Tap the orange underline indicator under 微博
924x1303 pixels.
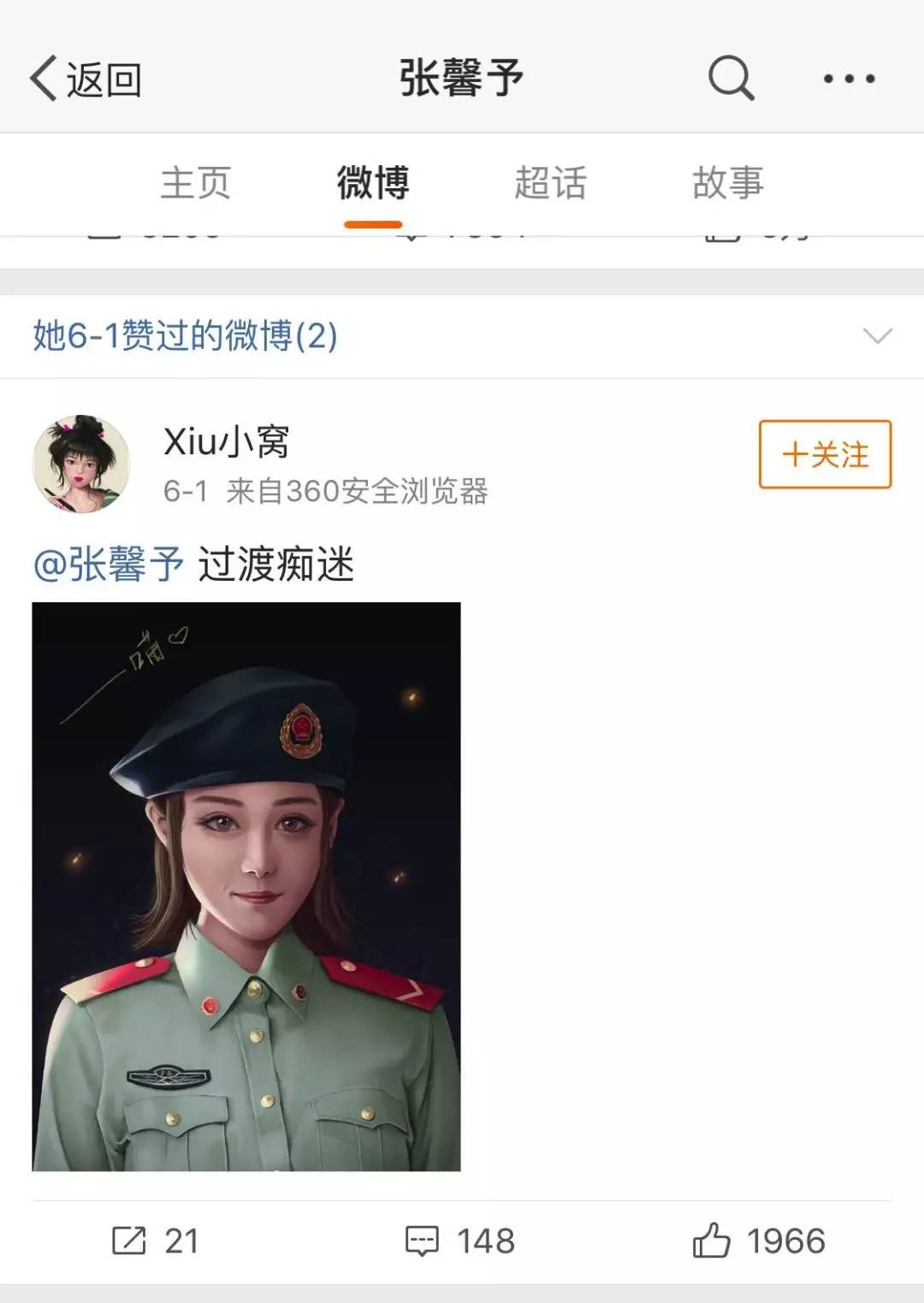[372, 222]
